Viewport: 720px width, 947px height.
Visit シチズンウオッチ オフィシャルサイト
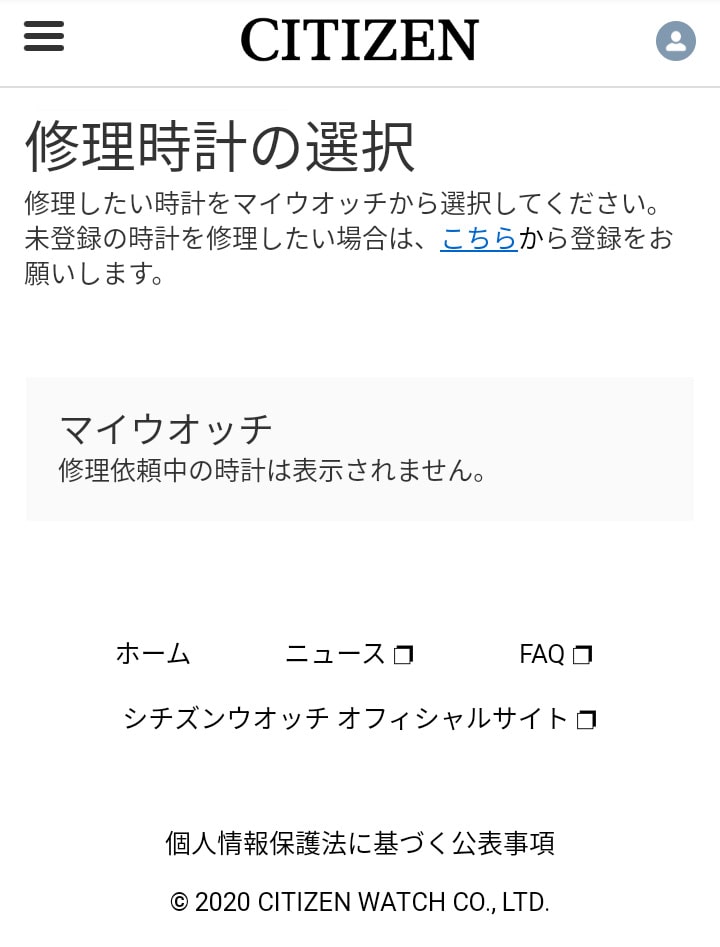(359, 718)
